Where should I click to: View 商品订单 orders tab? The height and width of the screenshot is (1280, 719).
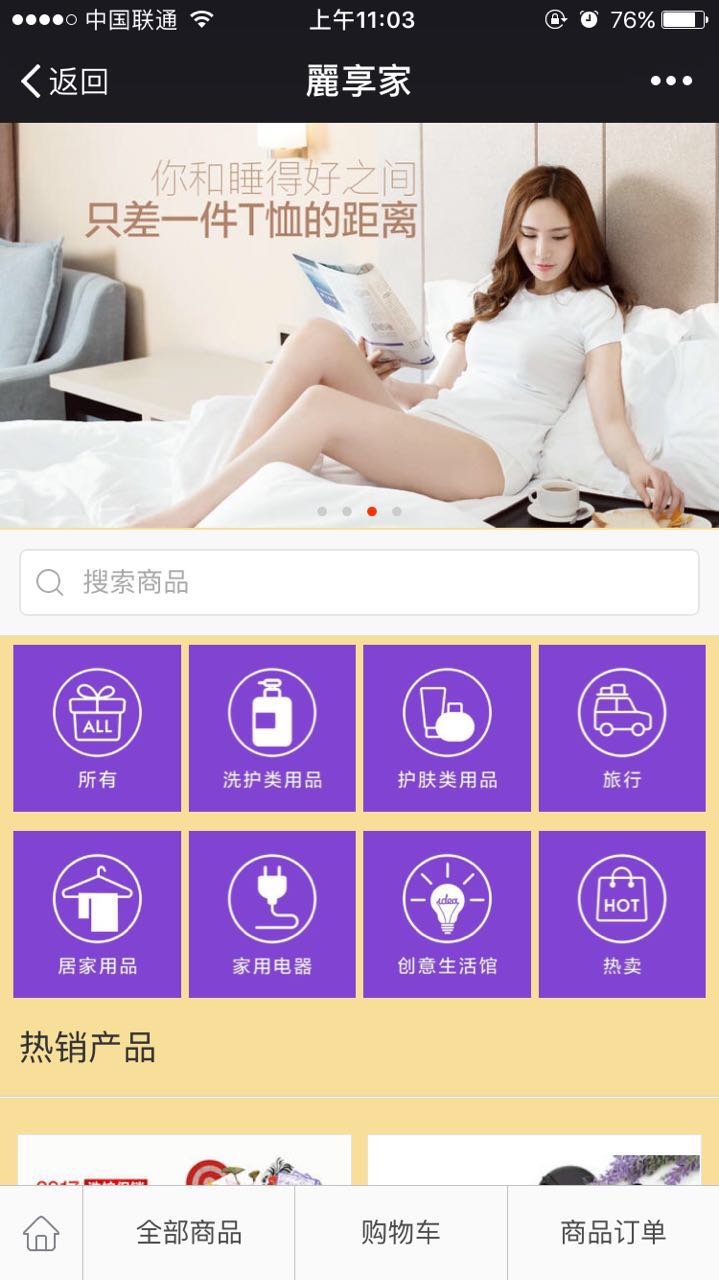[613, 1233]
